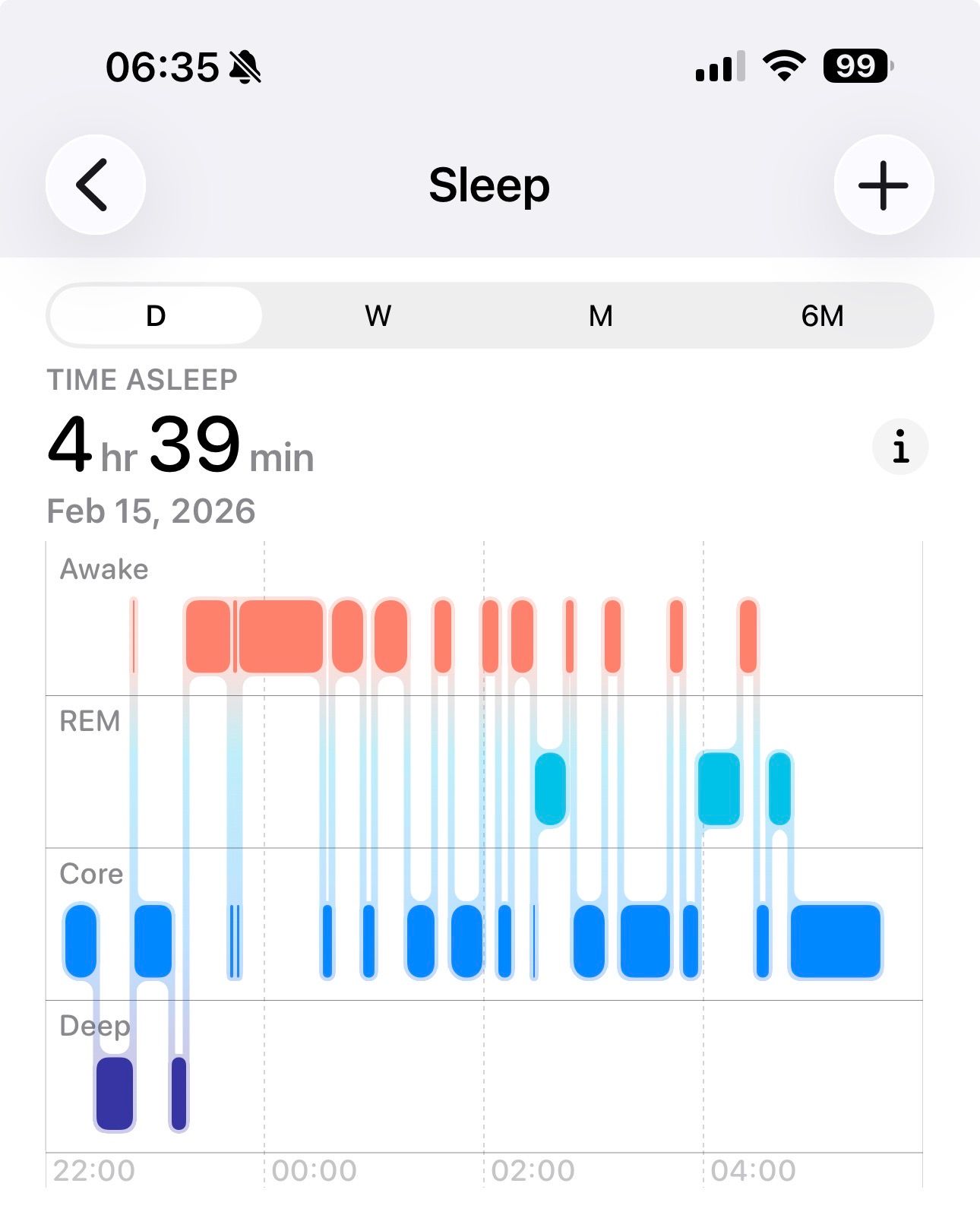Switch to the 6M view
This screenshot has width=980, height=1215.
click(x=822, y=315)
